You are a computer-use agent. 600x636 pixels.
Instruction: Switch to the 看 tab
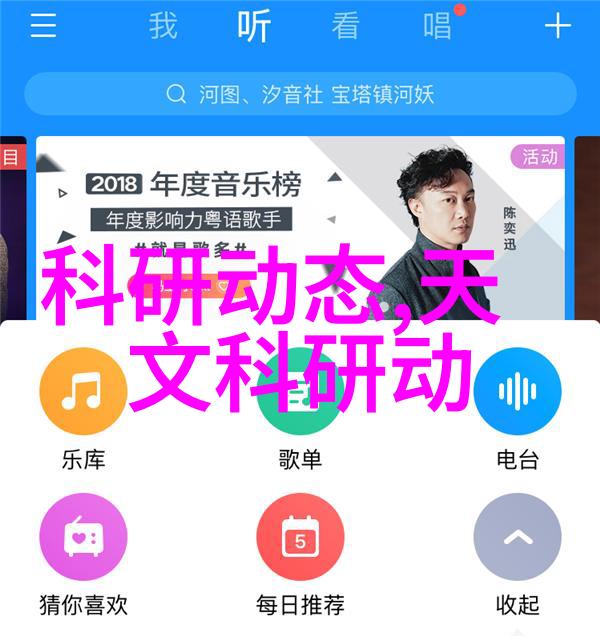pyautogui.click(x=345, y=27)
